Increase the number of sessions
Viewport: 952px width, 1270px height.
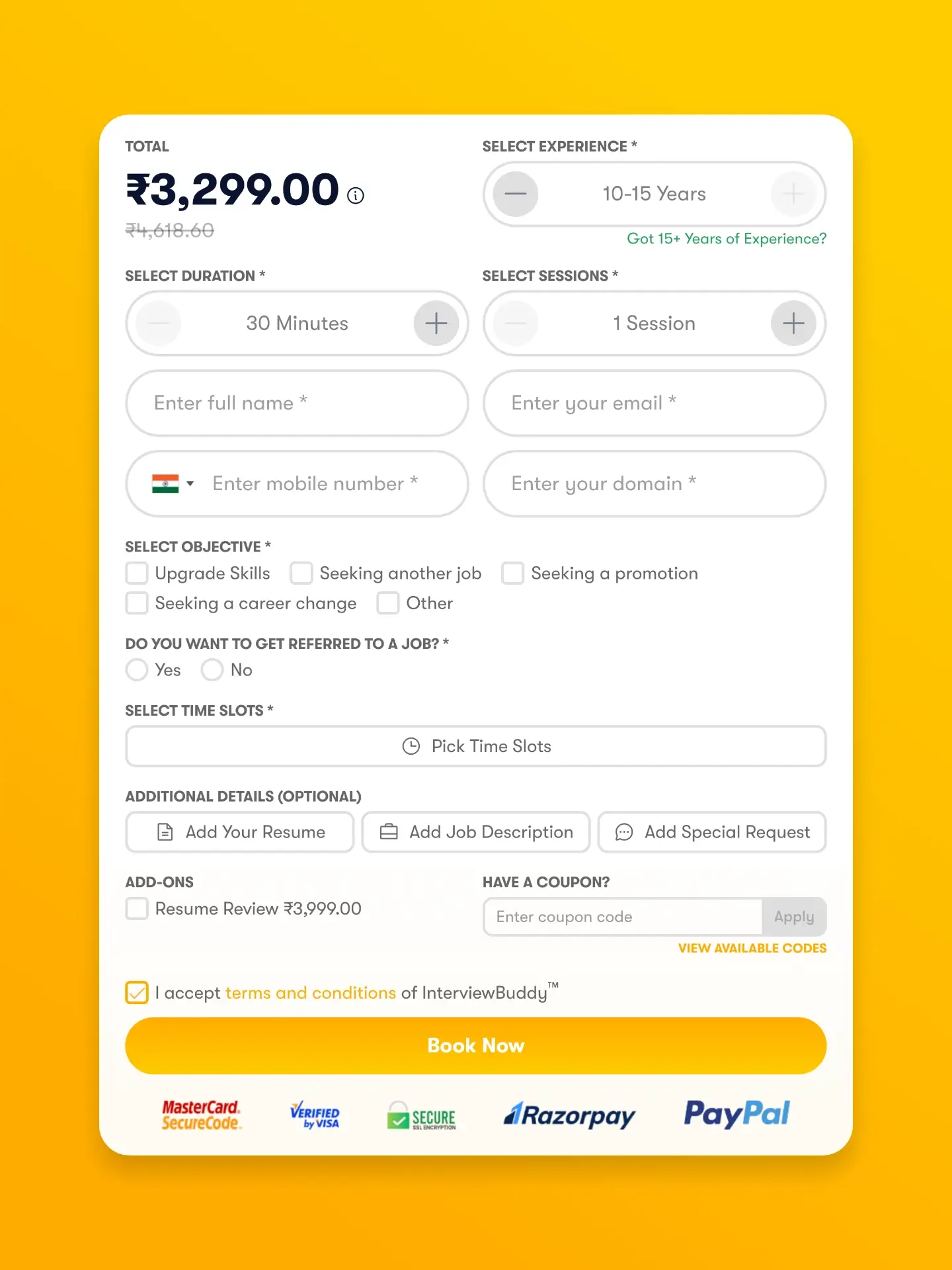tap(793, 323)
